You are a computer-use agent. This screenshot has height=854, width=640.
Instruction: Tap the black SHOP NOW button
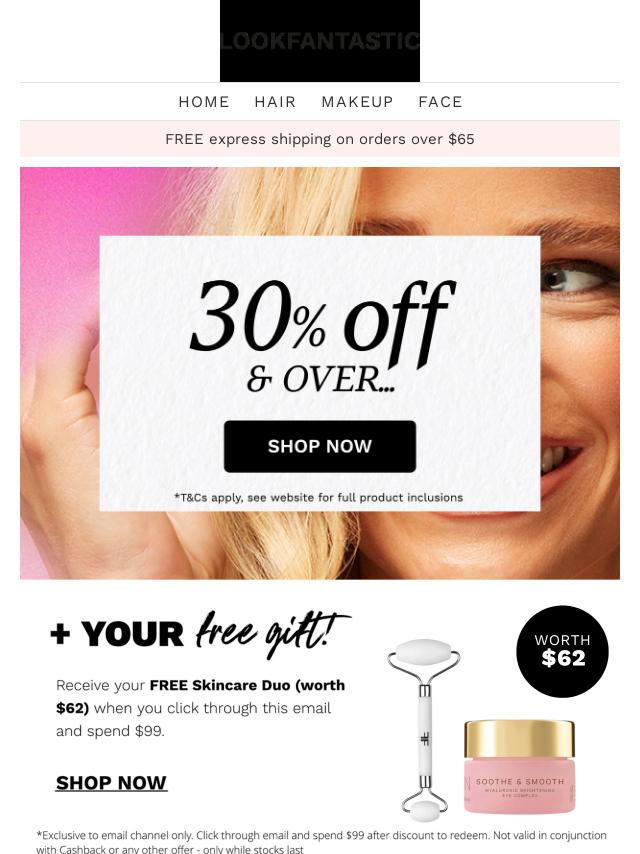pyautogui.click(x=320, y=446)
